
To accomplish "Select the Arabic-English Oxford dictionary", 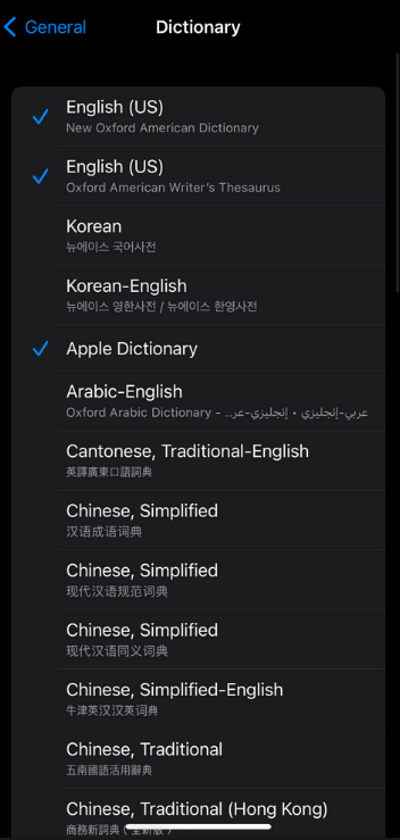I will pyautogui.click(x=198, y=401).
